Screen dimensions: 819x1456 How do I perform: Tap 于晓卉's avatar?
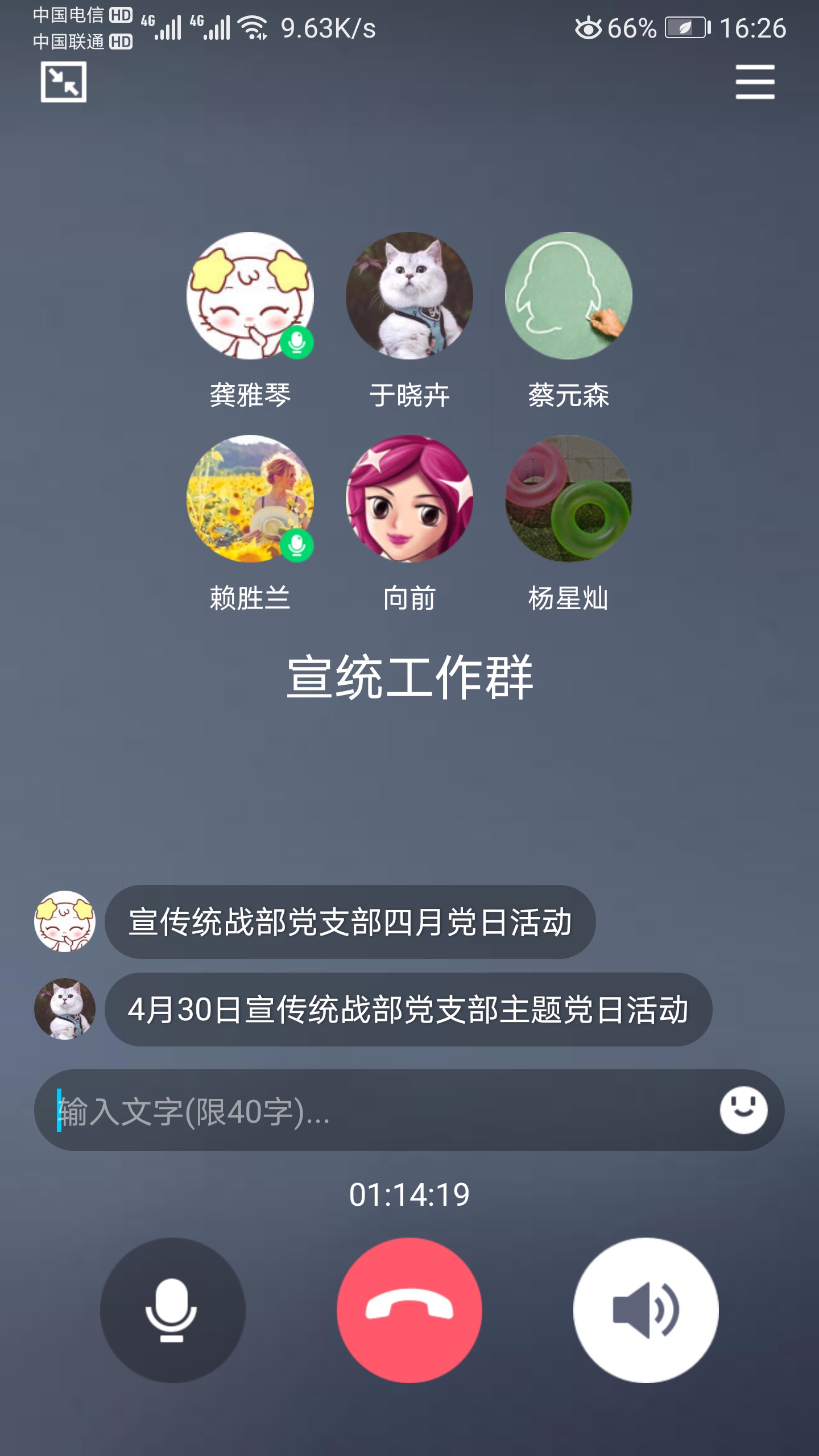click(x=409, y=296)
